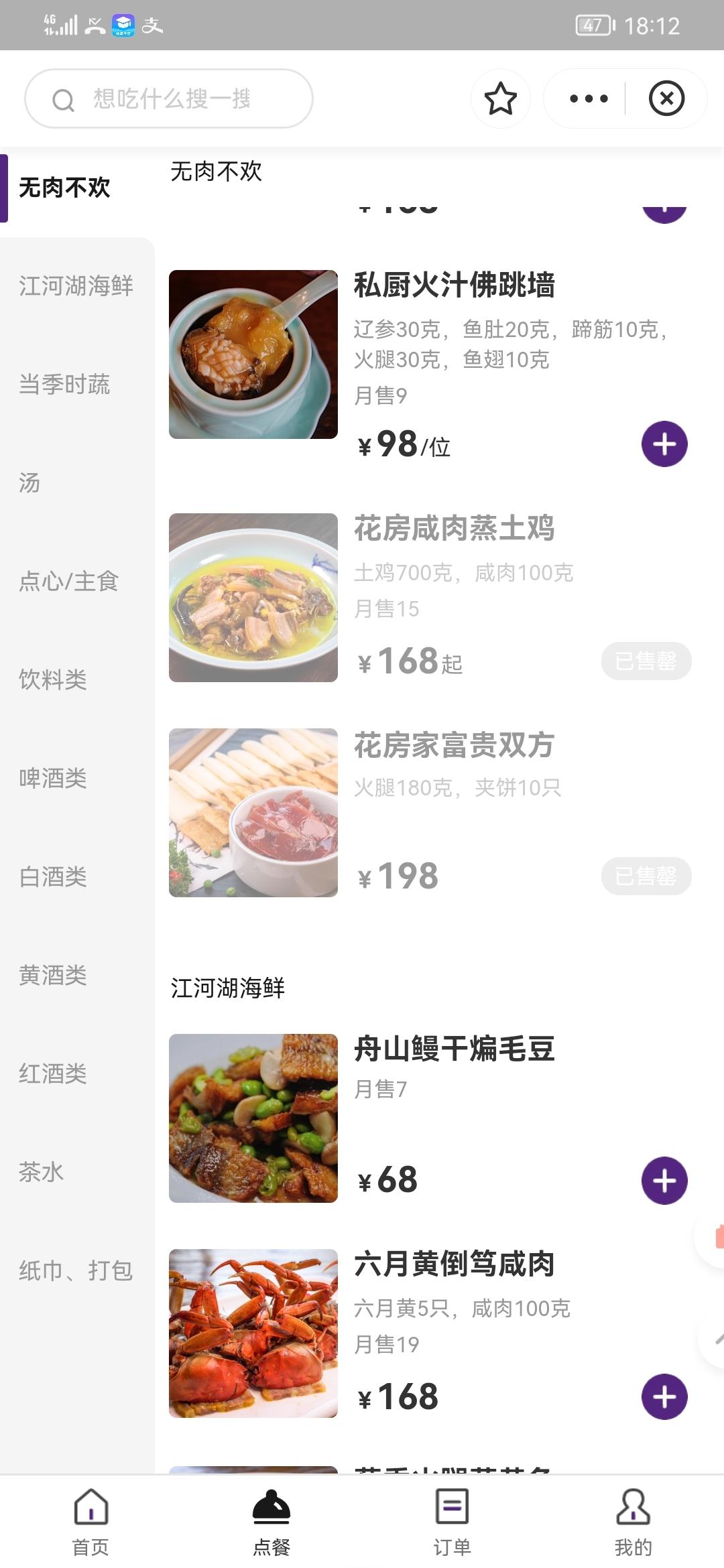This screenshot has height=1568, width=724.
Task: Open the 想吃什么搜一搜 search box
Action: pyautogui.click(x=169, y=99)
